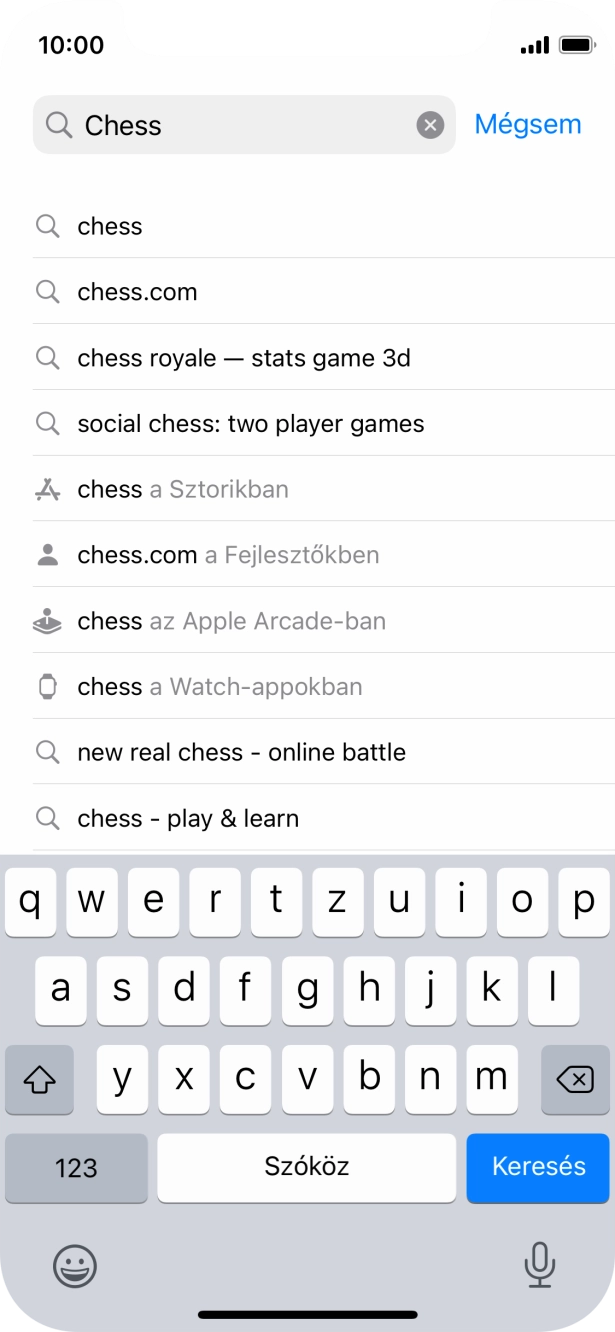The width and height of the screenshot is (615, 1332).
Task: Tap Mégsem to cancel the search
Action: (x=528, y=124)
